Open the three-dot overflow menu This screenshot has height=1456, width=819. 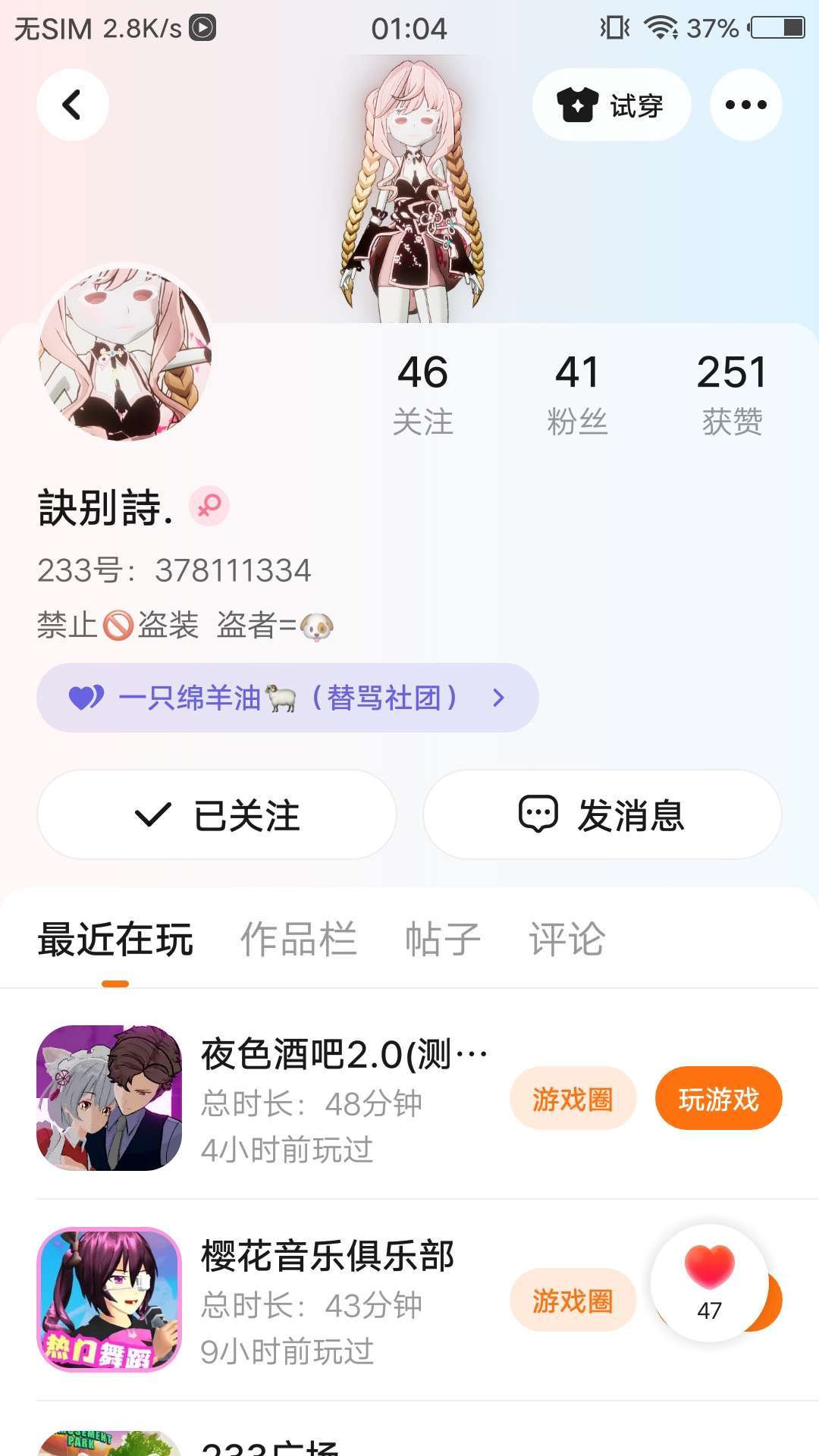pyautogui.click(x=745, y=105)
